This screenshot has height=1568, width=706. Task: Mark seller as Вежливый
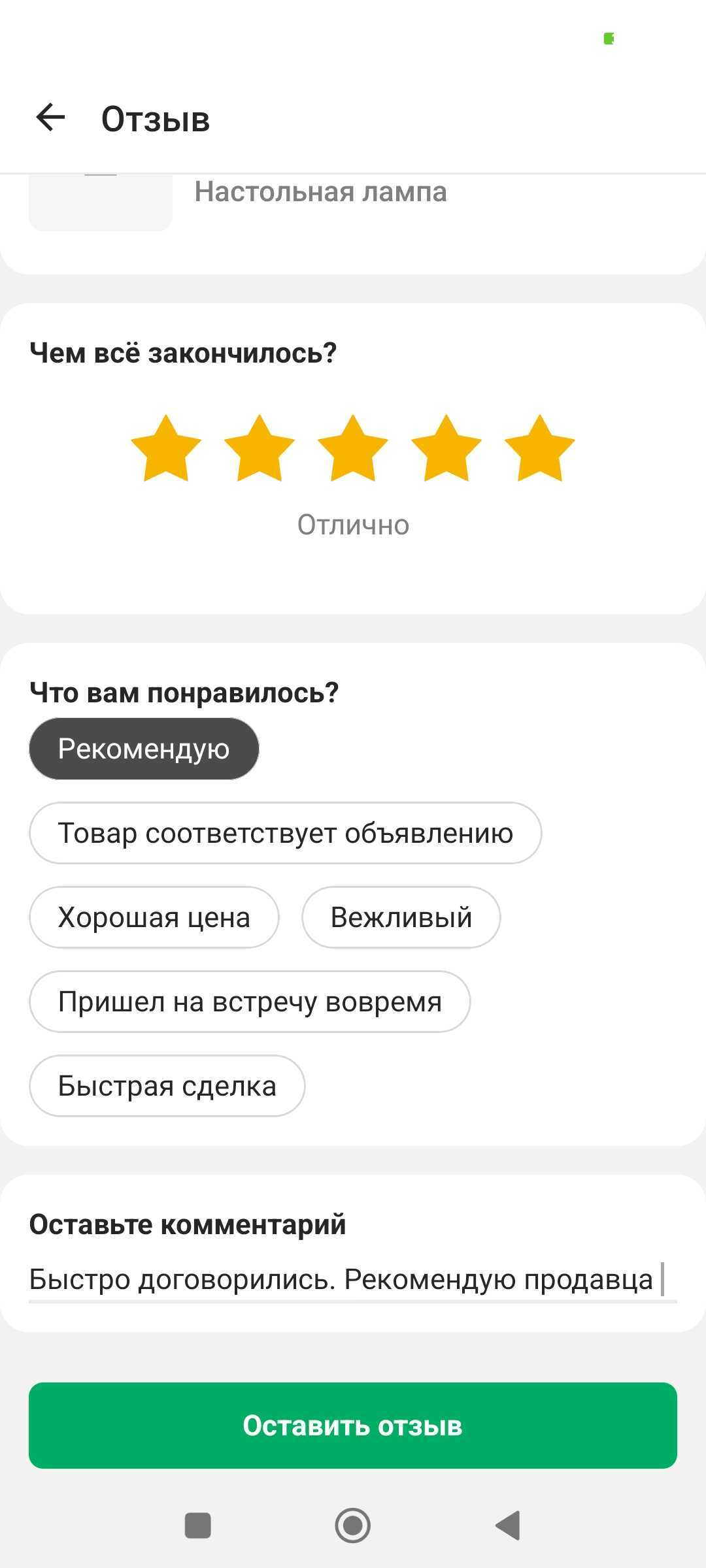coord(401,917)
